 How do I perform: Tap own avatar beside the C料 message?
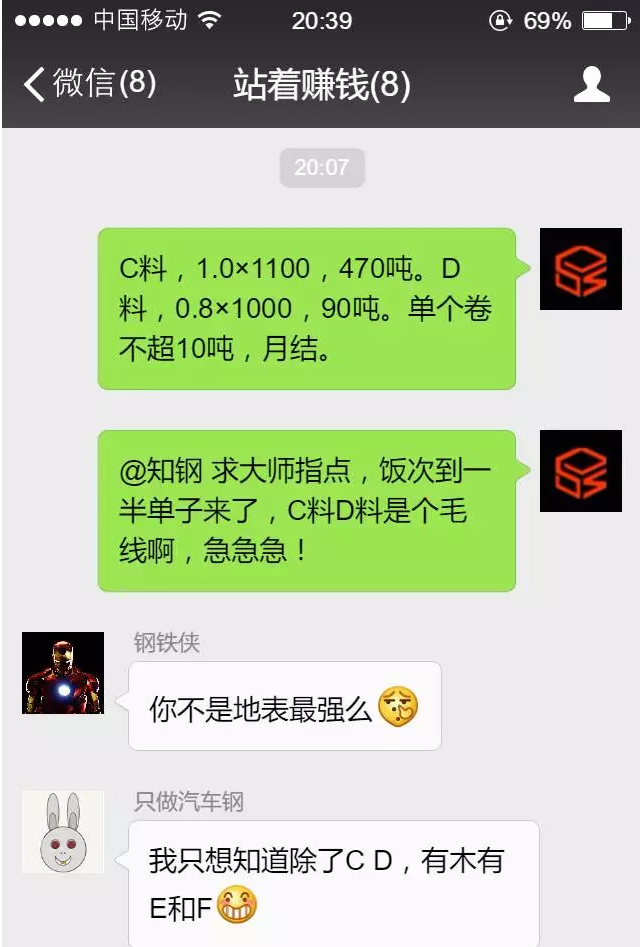tap(580, 269)
